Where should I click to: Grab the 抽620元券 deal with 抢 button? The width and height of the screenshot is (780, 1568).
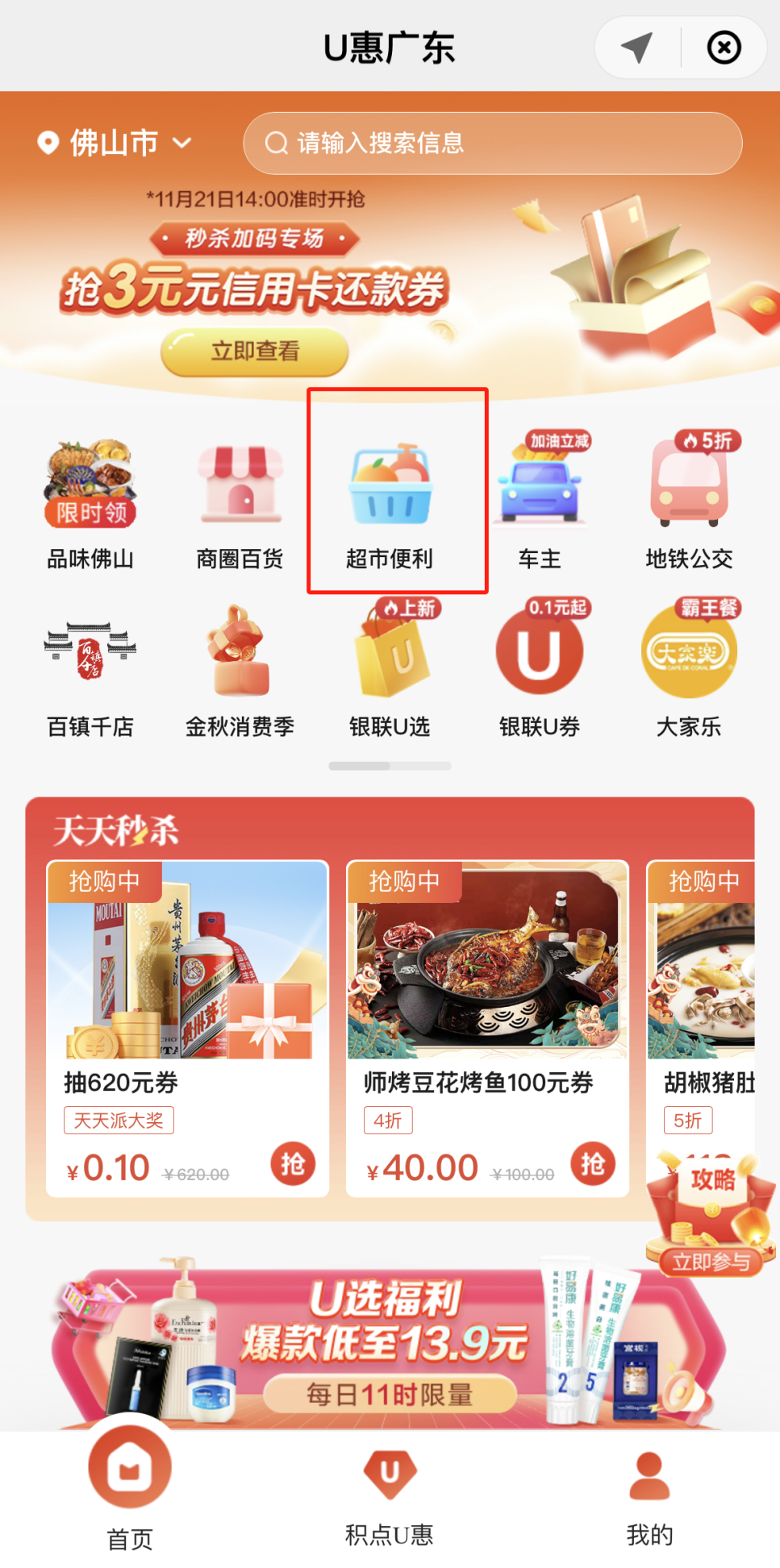(x=293, y=1164)
